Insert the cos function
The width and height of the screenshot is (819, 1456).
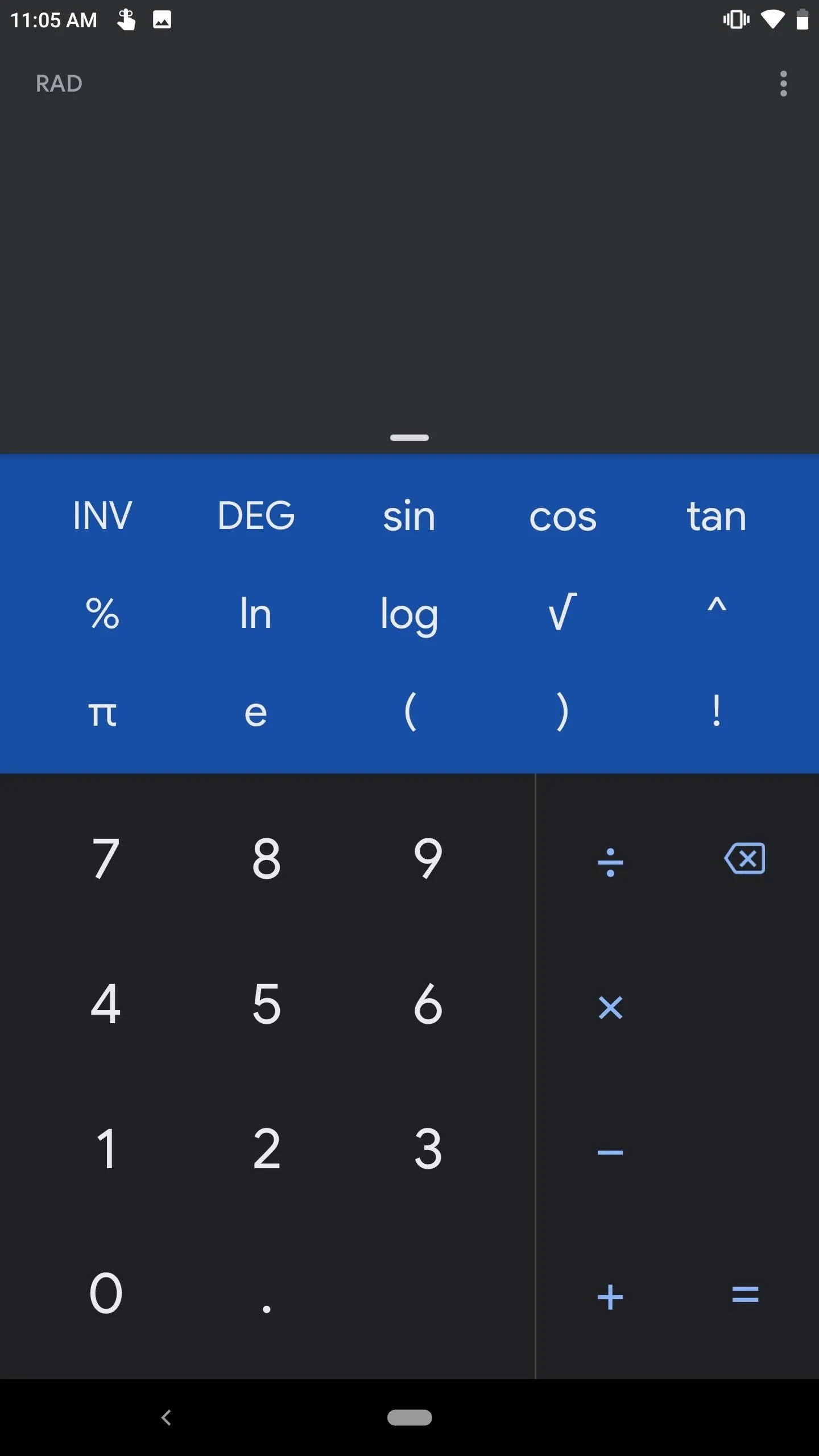(563, 516)
